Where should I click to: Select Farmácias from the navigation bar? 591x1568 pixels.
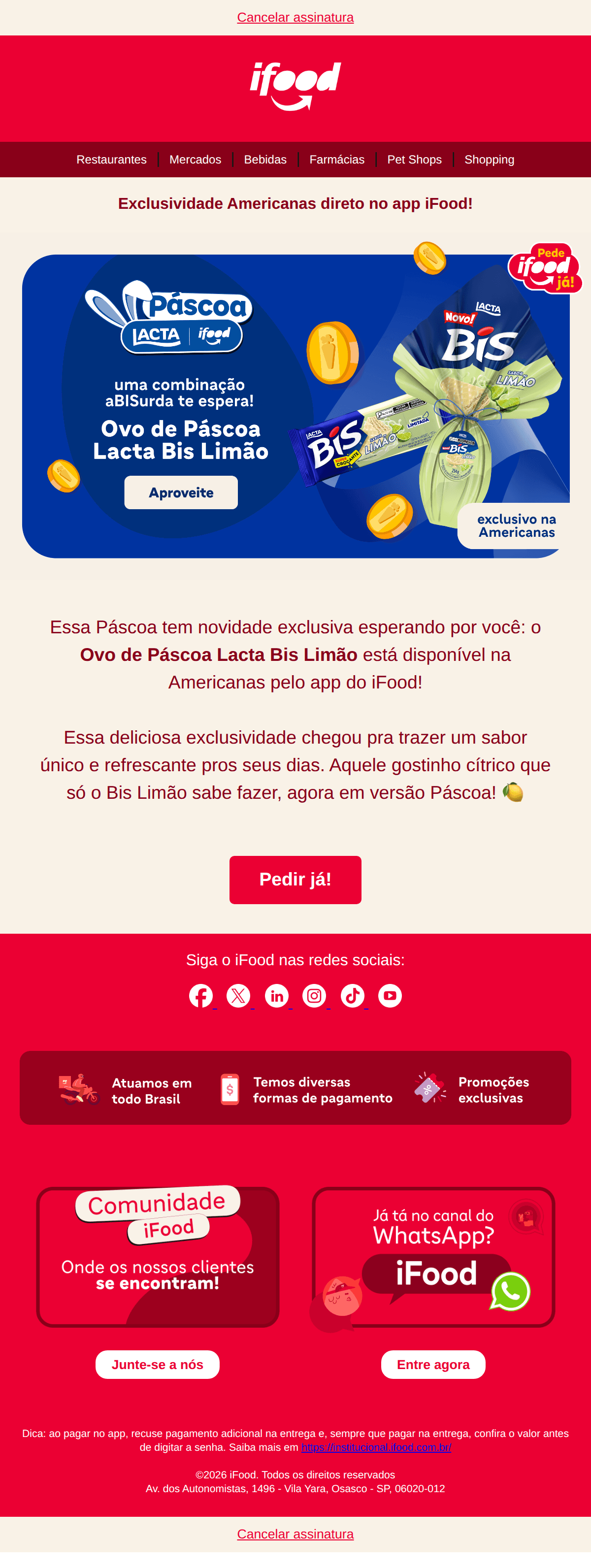click(337, 160)
